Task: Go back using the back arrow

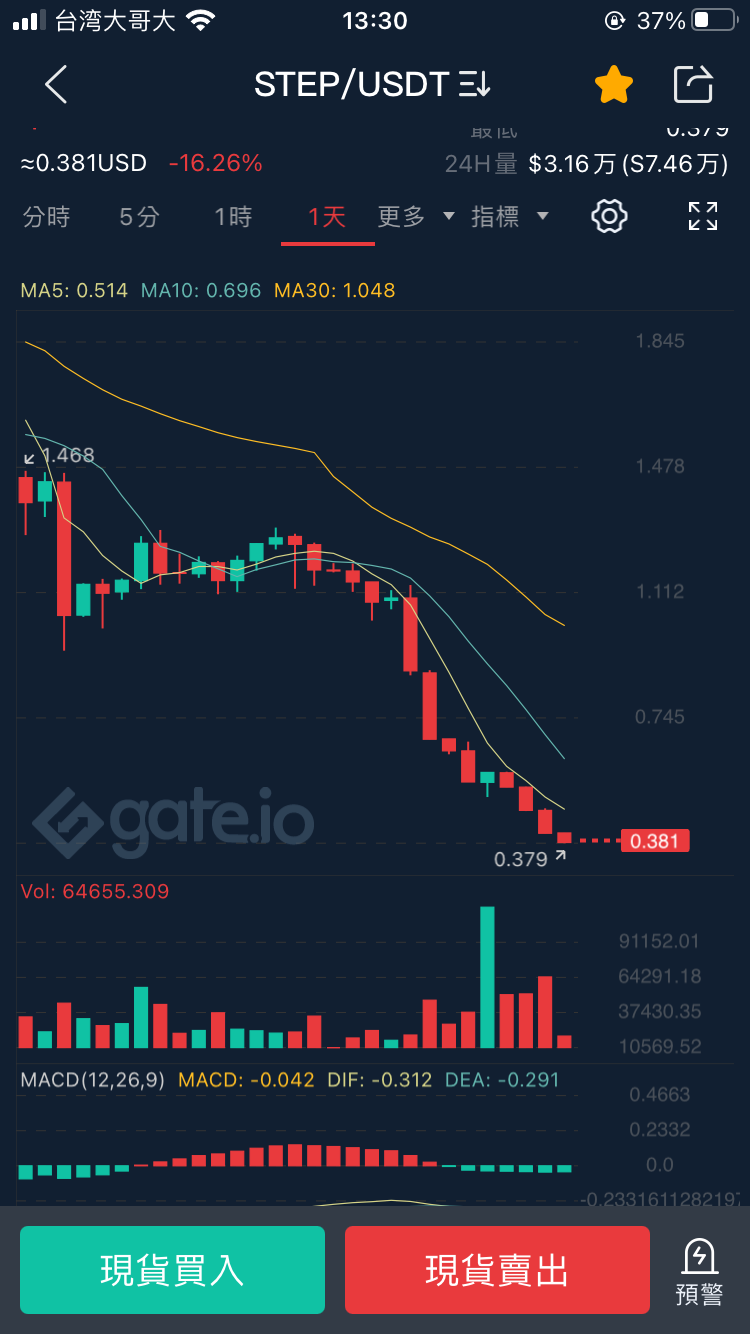Action: [x=56, y=85]
